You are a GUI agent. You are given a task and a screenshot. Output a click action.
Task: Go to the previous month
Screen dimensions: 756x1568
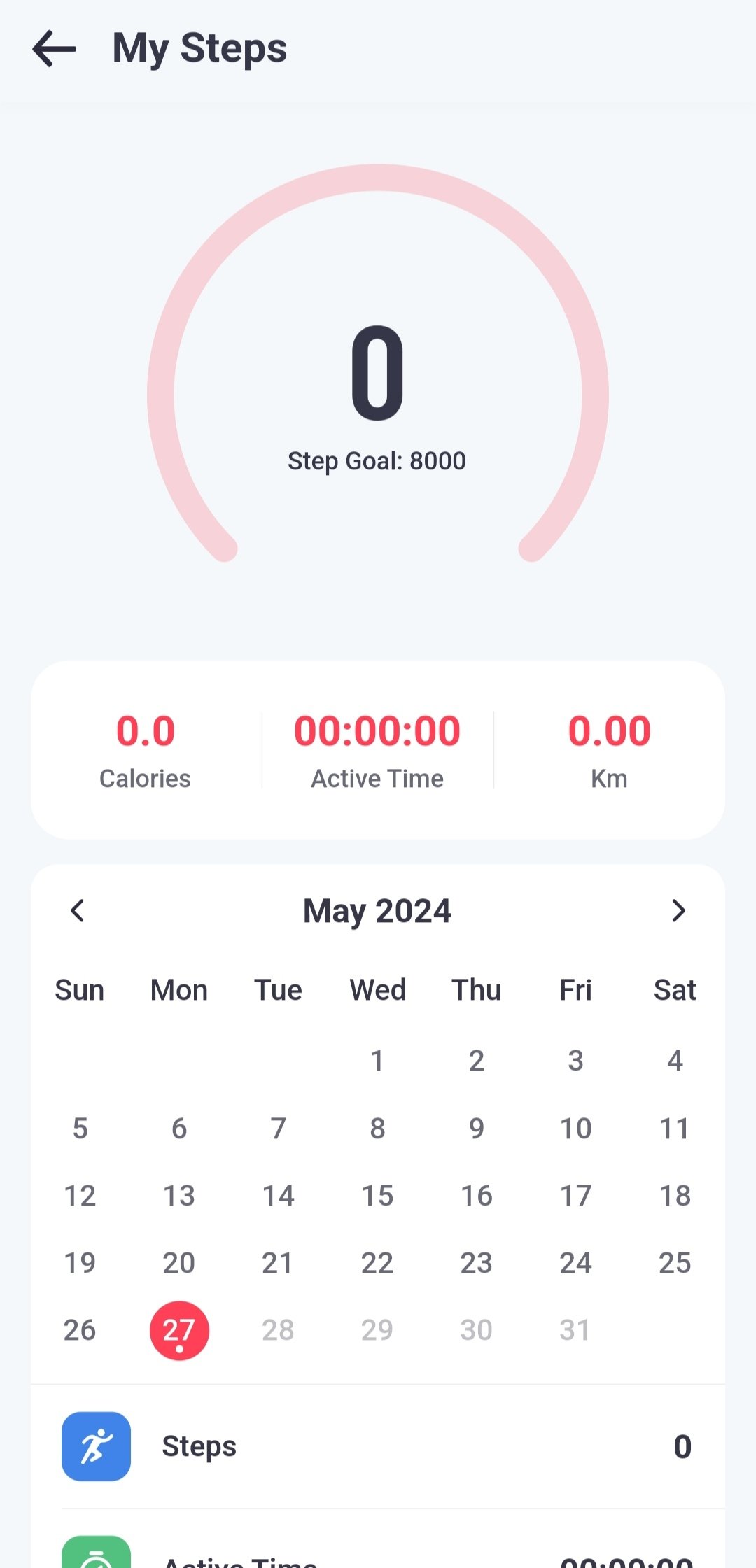click(x=78, y=910)
